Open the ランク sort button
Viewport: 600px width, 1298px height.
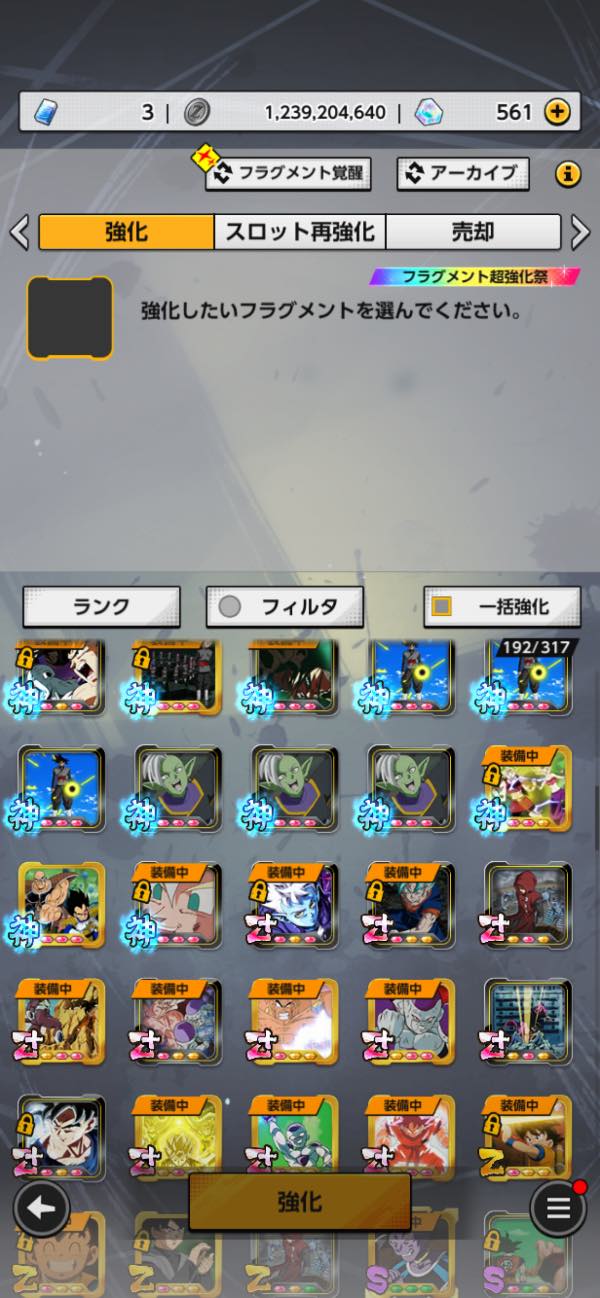(101, 606)
